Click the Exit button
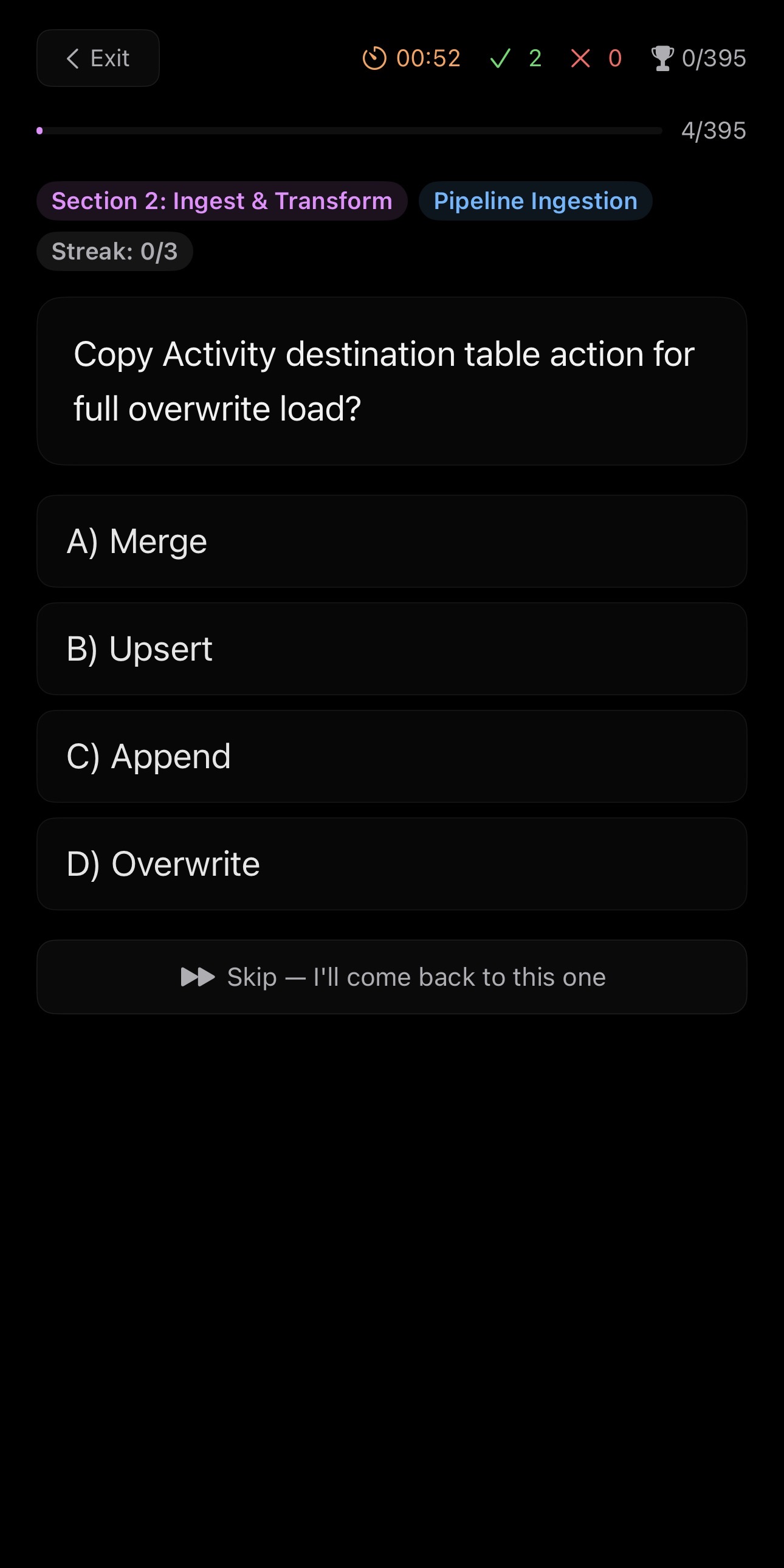The image size is (784, 1568). tap(98, 58)
